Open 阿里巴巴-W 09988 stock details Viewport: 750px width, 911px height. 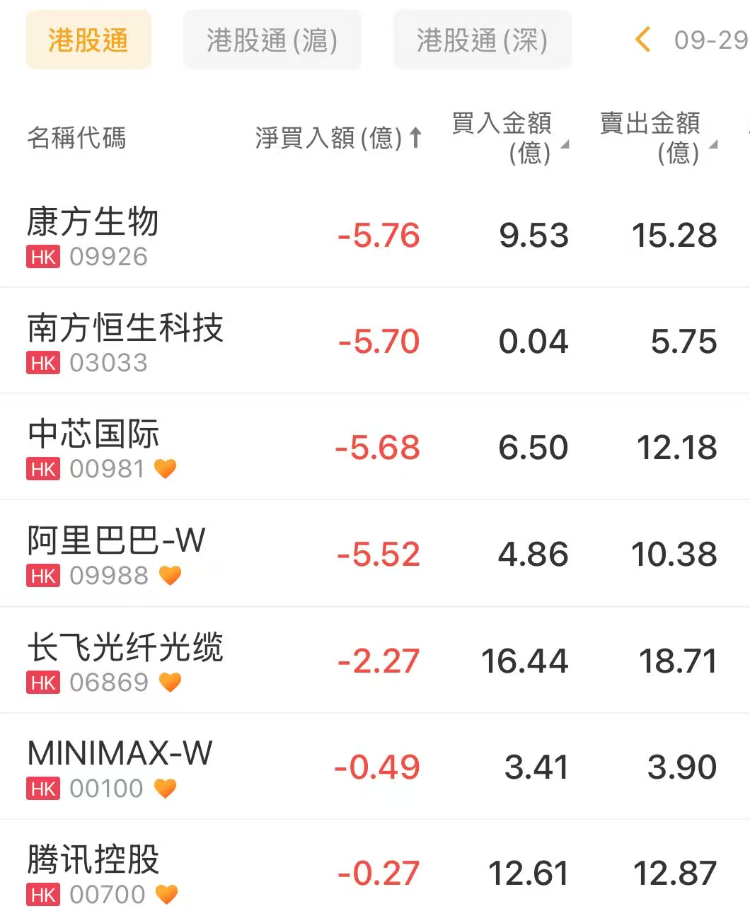pyautogui.click(x=375, y=554)
